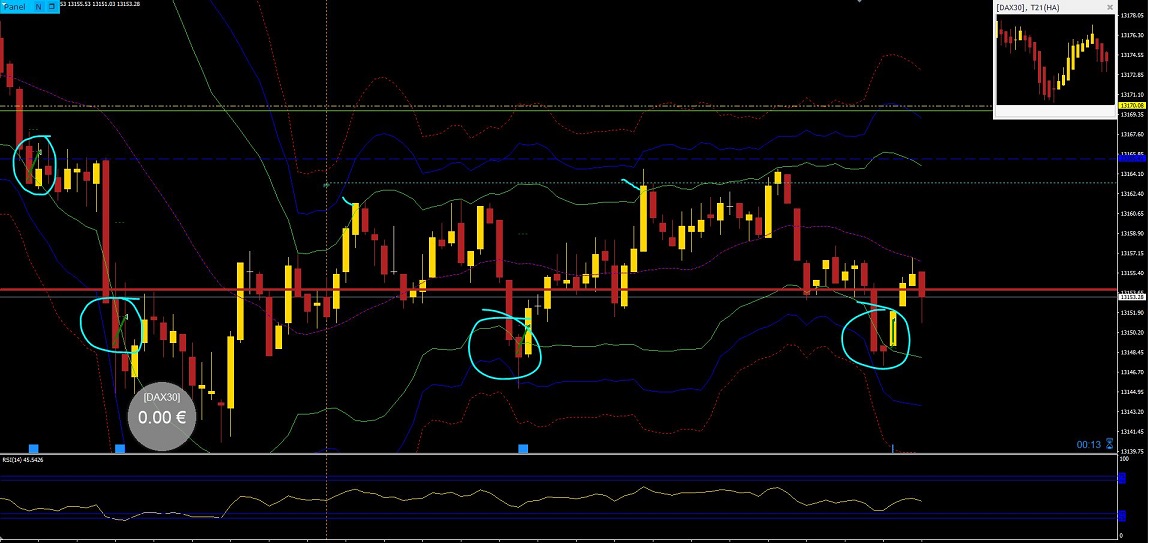Tap the N button beside Panel
Image resolution: width=1149 pixels, height=543 pixels.
tap(38, 6)
